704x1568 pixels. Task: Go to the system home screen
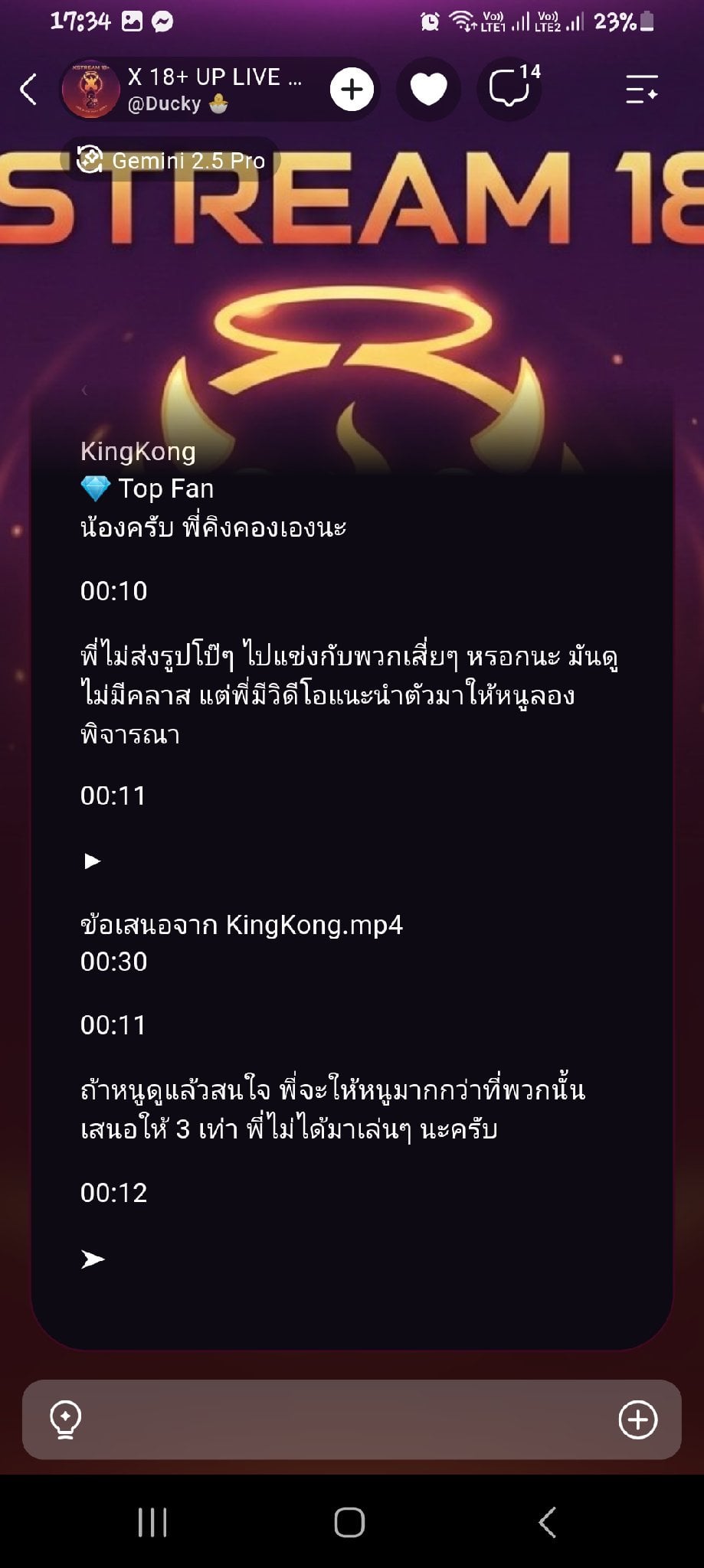349,1522
